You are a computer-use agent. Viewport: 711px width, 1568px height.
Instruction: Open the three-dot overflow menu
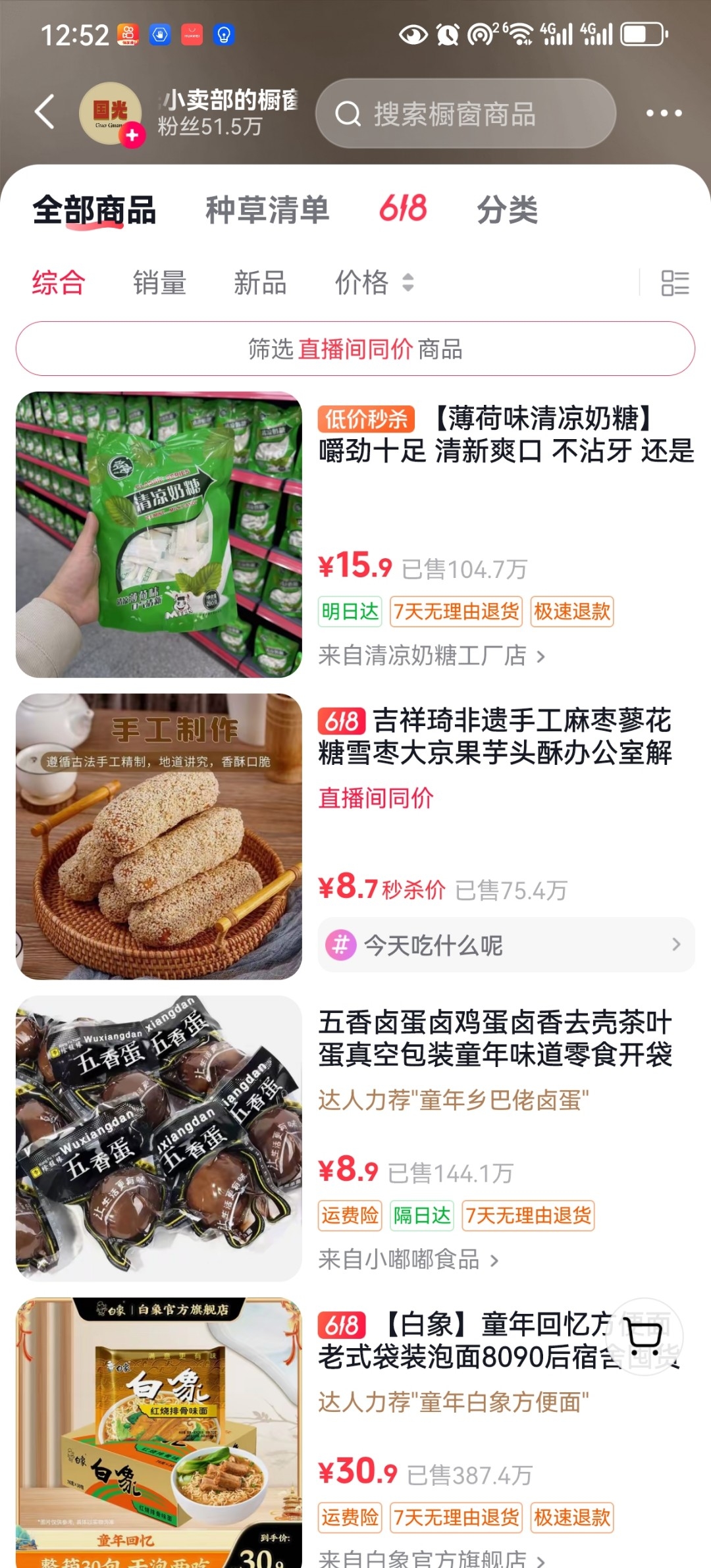coord(664,113)
